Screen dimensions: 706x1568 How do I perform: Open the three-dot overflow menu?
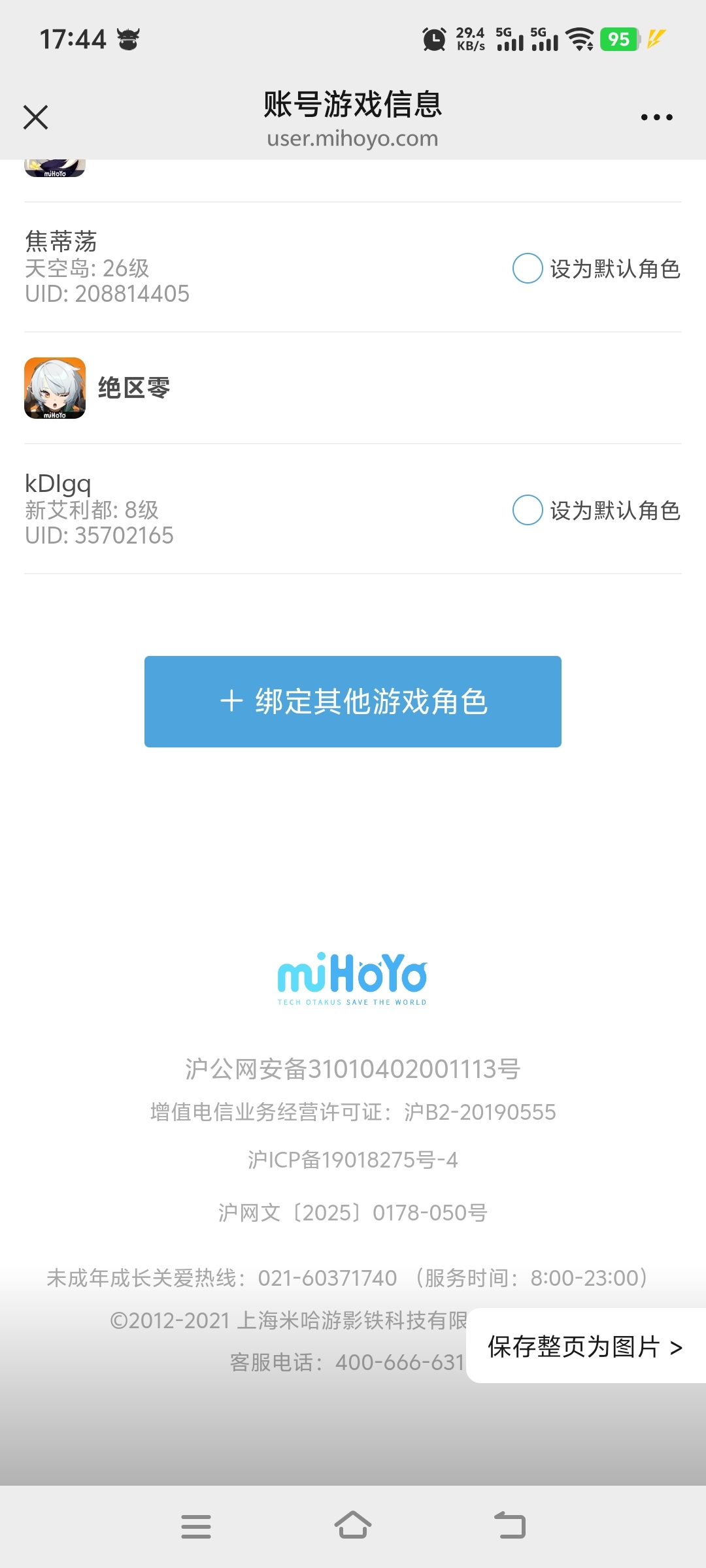click(x=656, y=118)
